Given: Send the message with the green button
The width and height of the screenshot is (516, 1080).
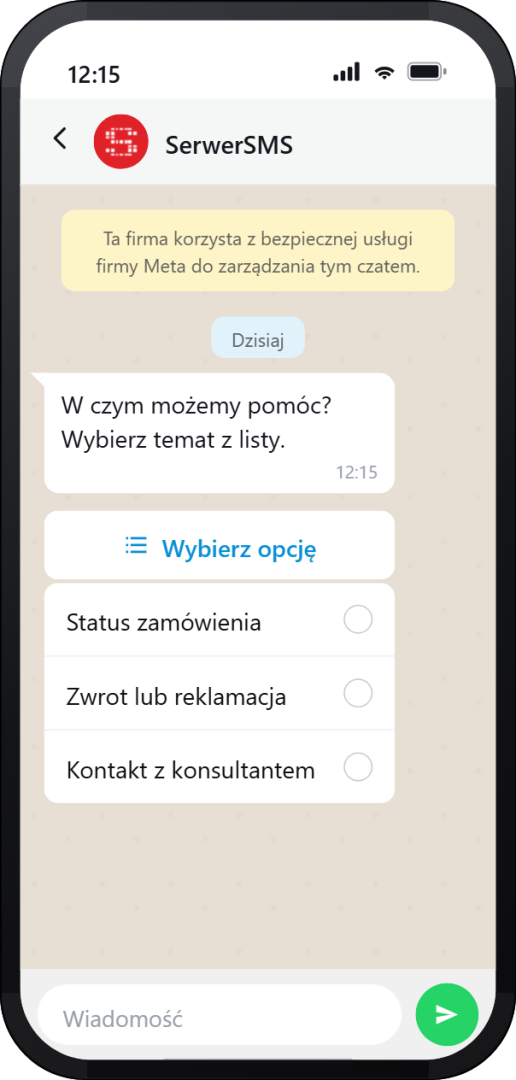Looking at the screenshot, I should (x=447, y=1015).
